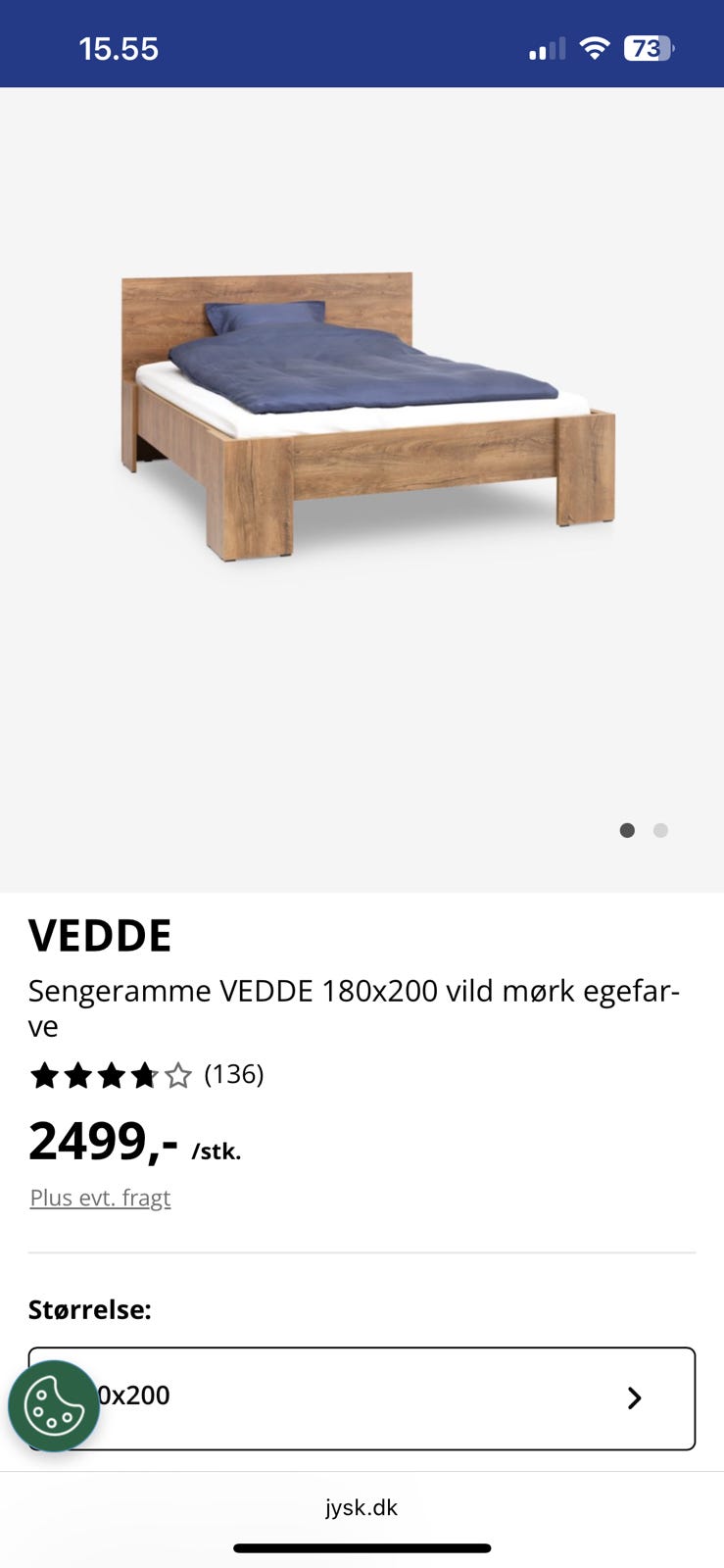This screenshot has width=724, height=1568.
Task: Tap the first filled rating star
Action: (x=46, y=1074)
